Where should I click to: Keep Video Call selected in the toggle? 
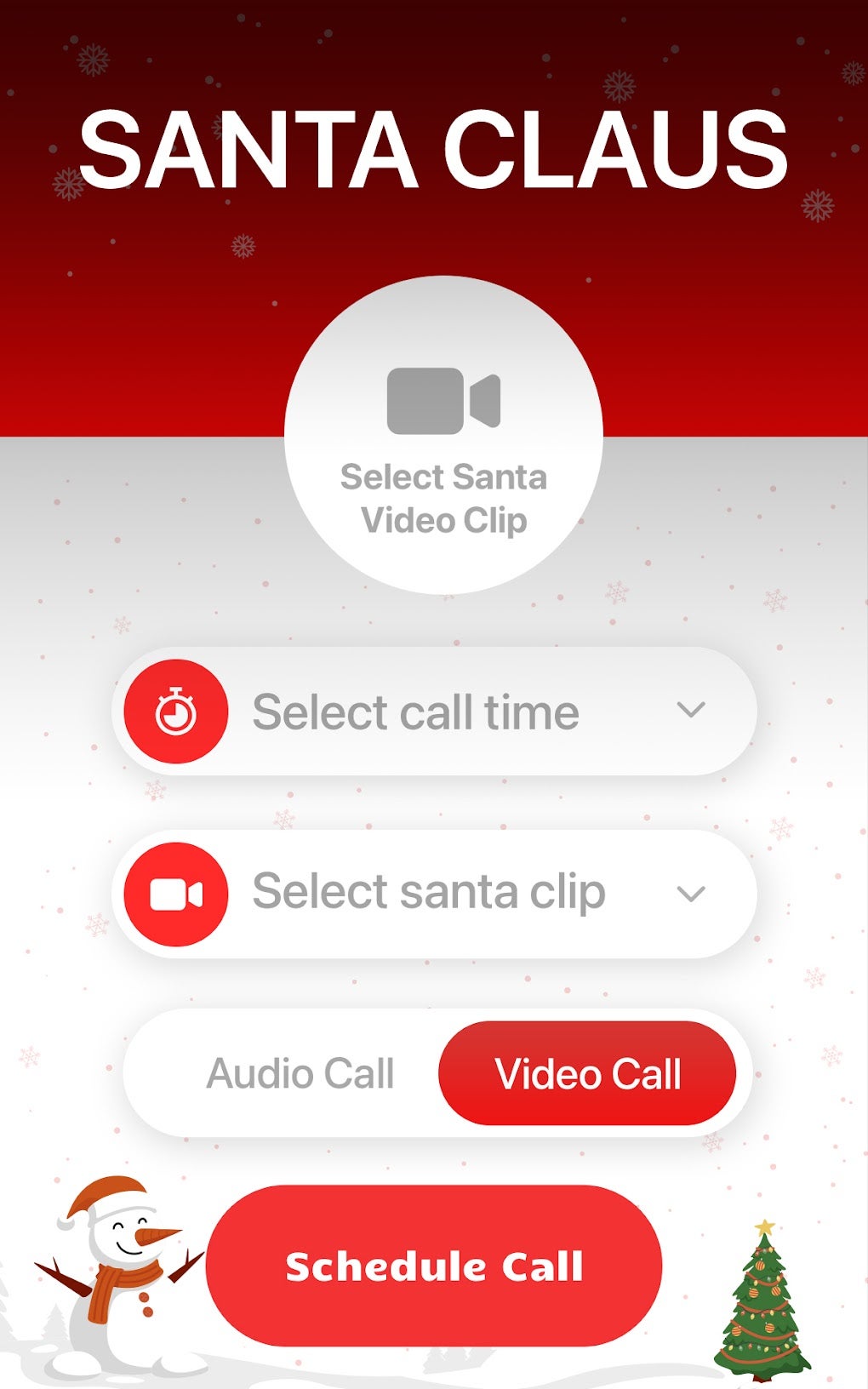(591, 1073)
